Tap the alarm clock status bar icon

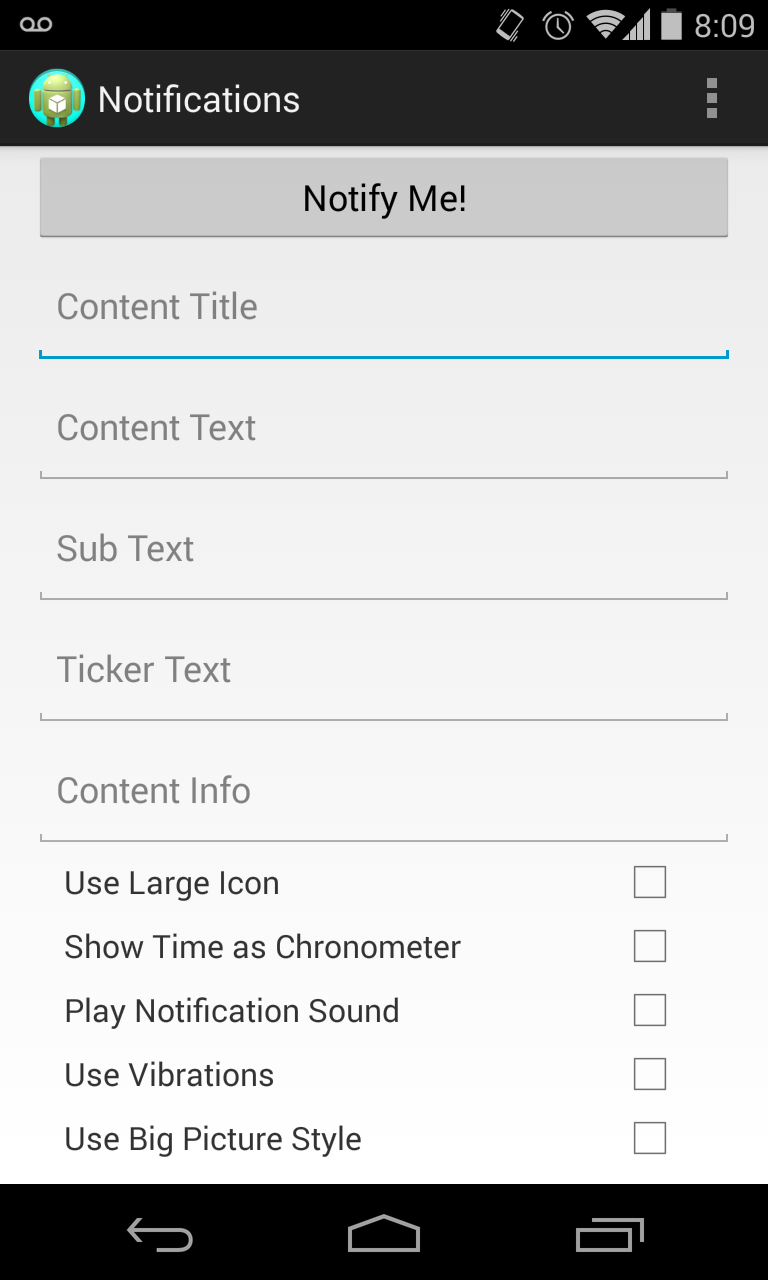click(x=557, y=24)
